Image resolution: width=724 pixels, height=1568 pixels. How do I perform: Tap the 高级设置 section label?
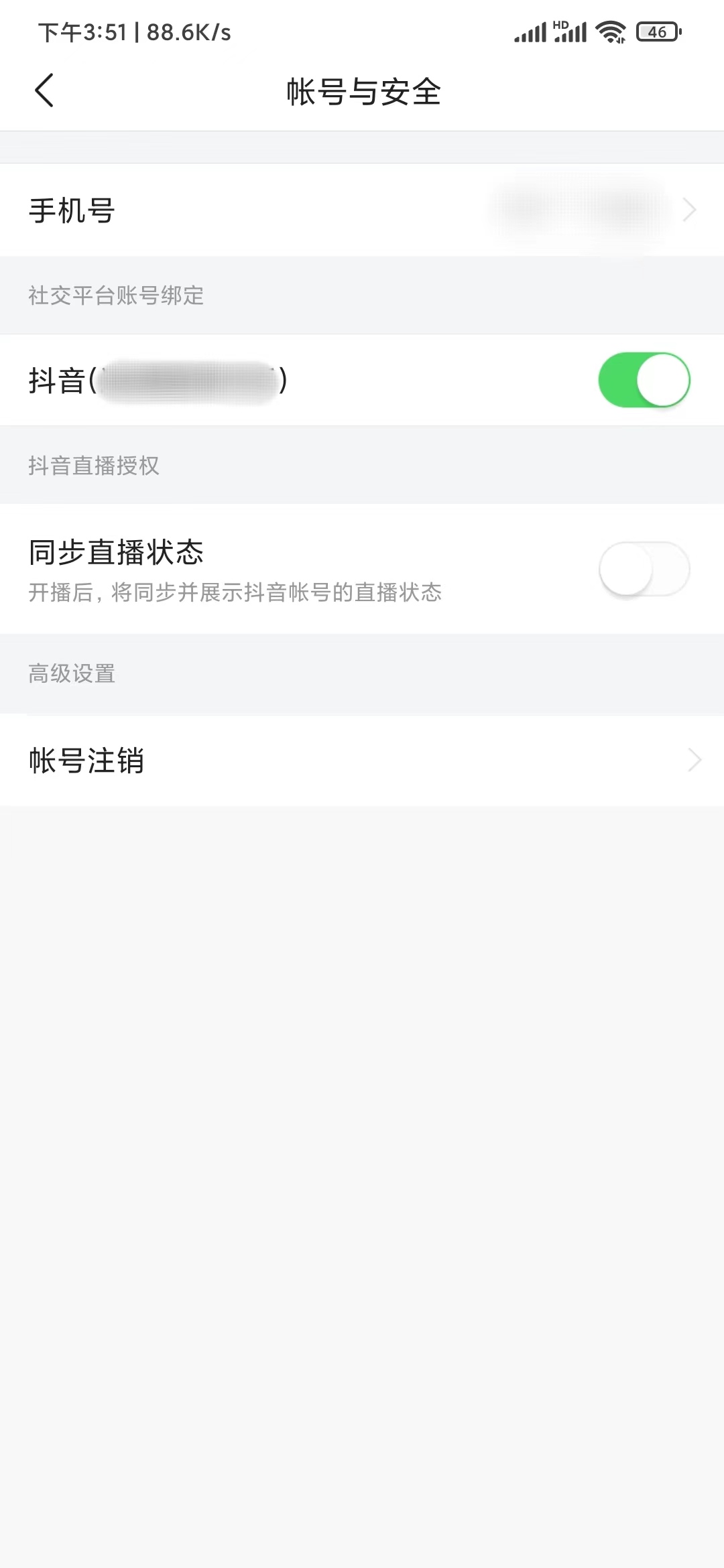pos(71,675)
